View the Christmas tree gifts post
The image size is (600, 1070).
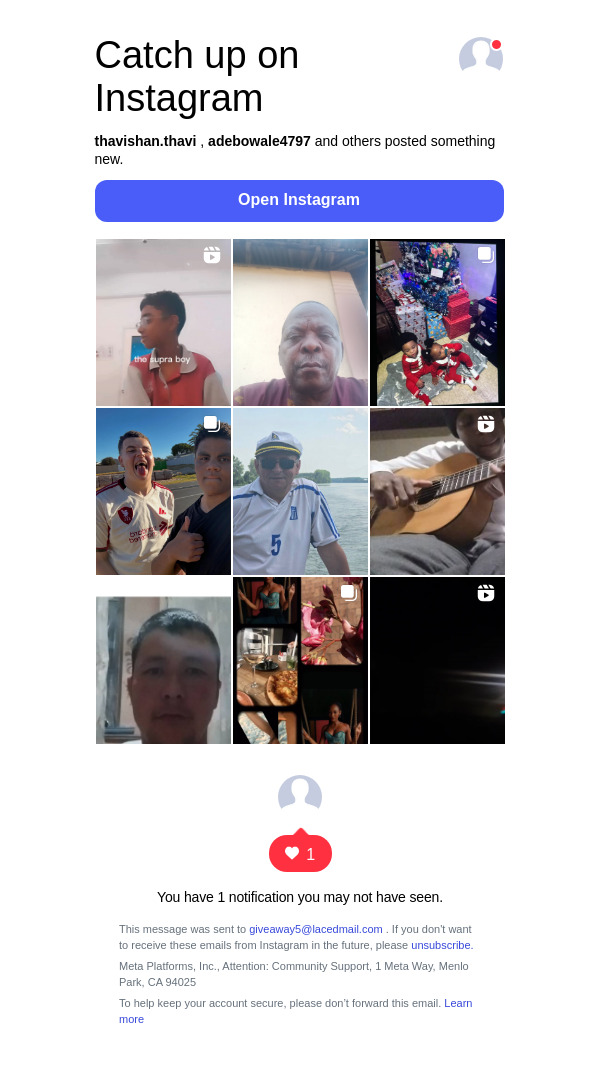point(437,322)
